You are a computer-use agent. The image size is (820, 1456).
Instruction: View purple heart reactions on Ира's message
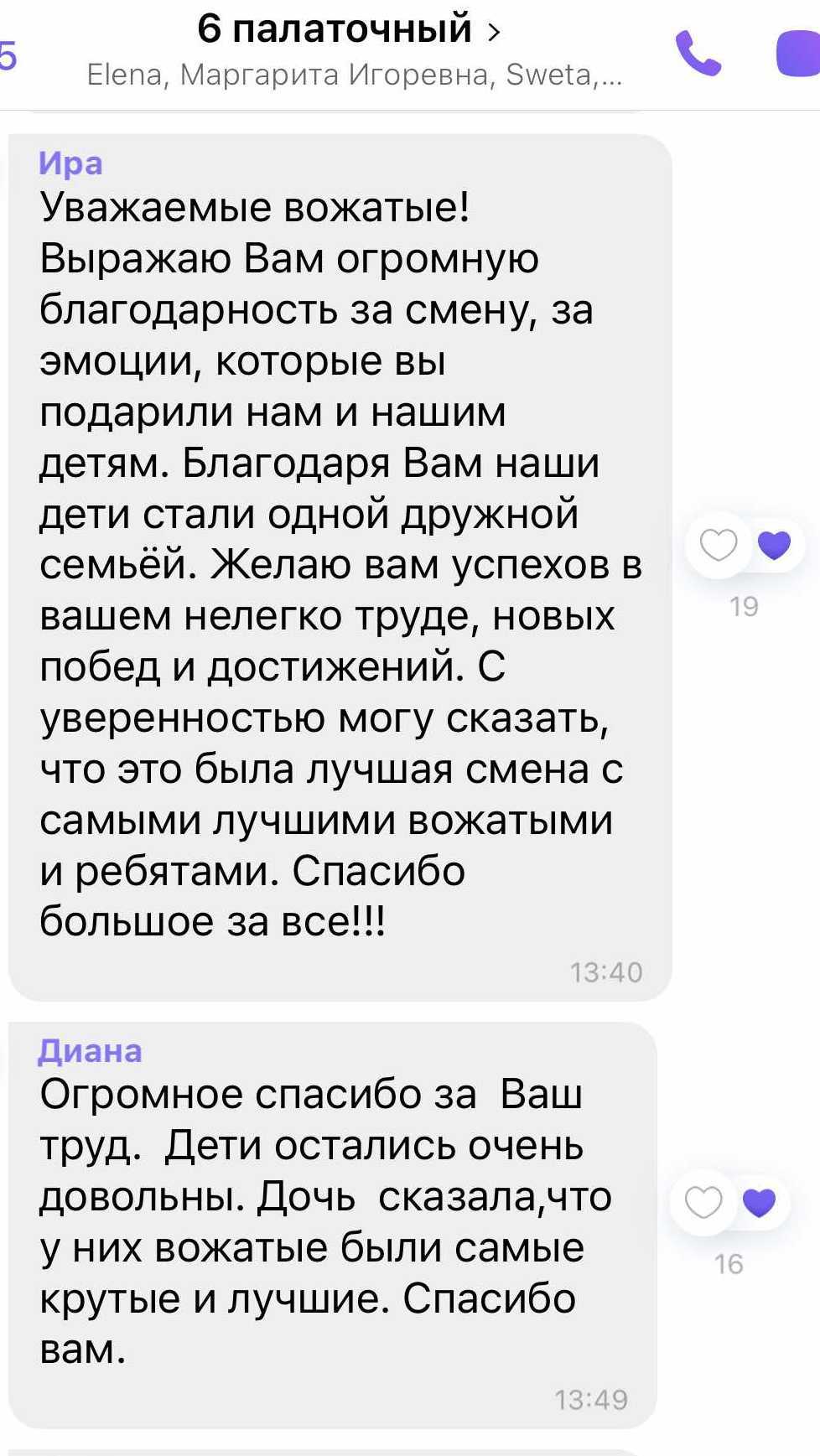(775, 546)
